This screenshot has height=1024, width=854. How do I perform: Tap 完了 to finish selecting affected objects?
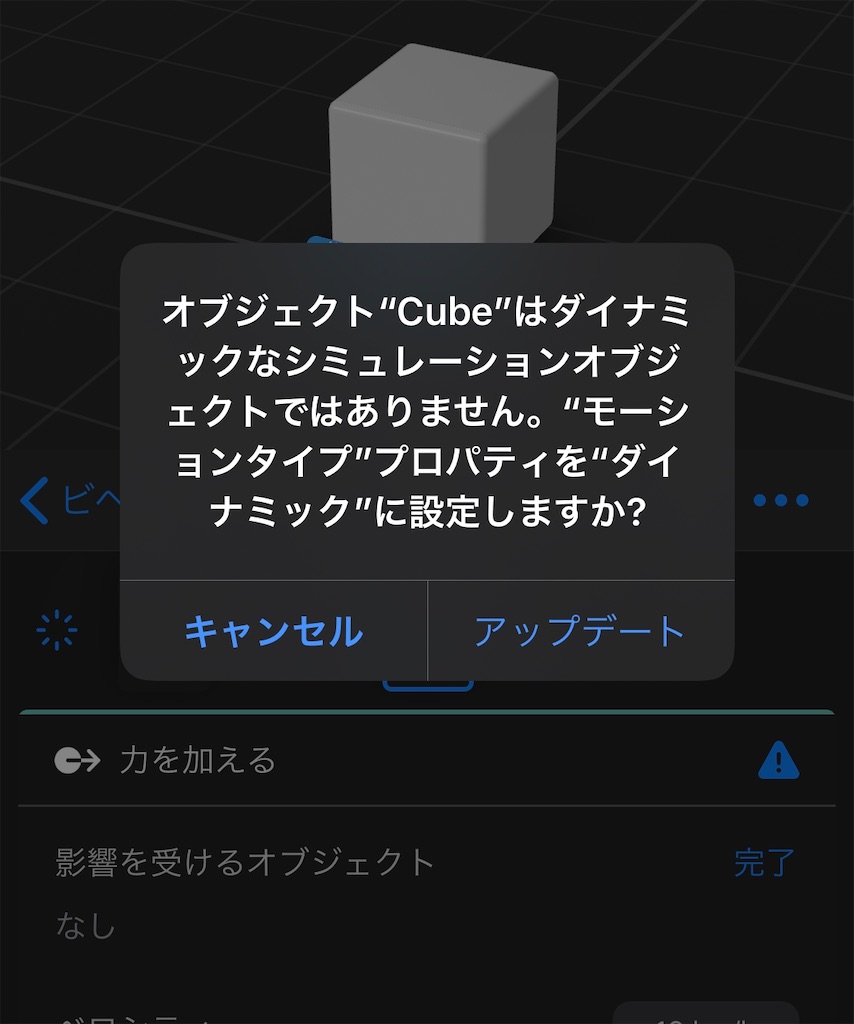(x=767, y=864)
